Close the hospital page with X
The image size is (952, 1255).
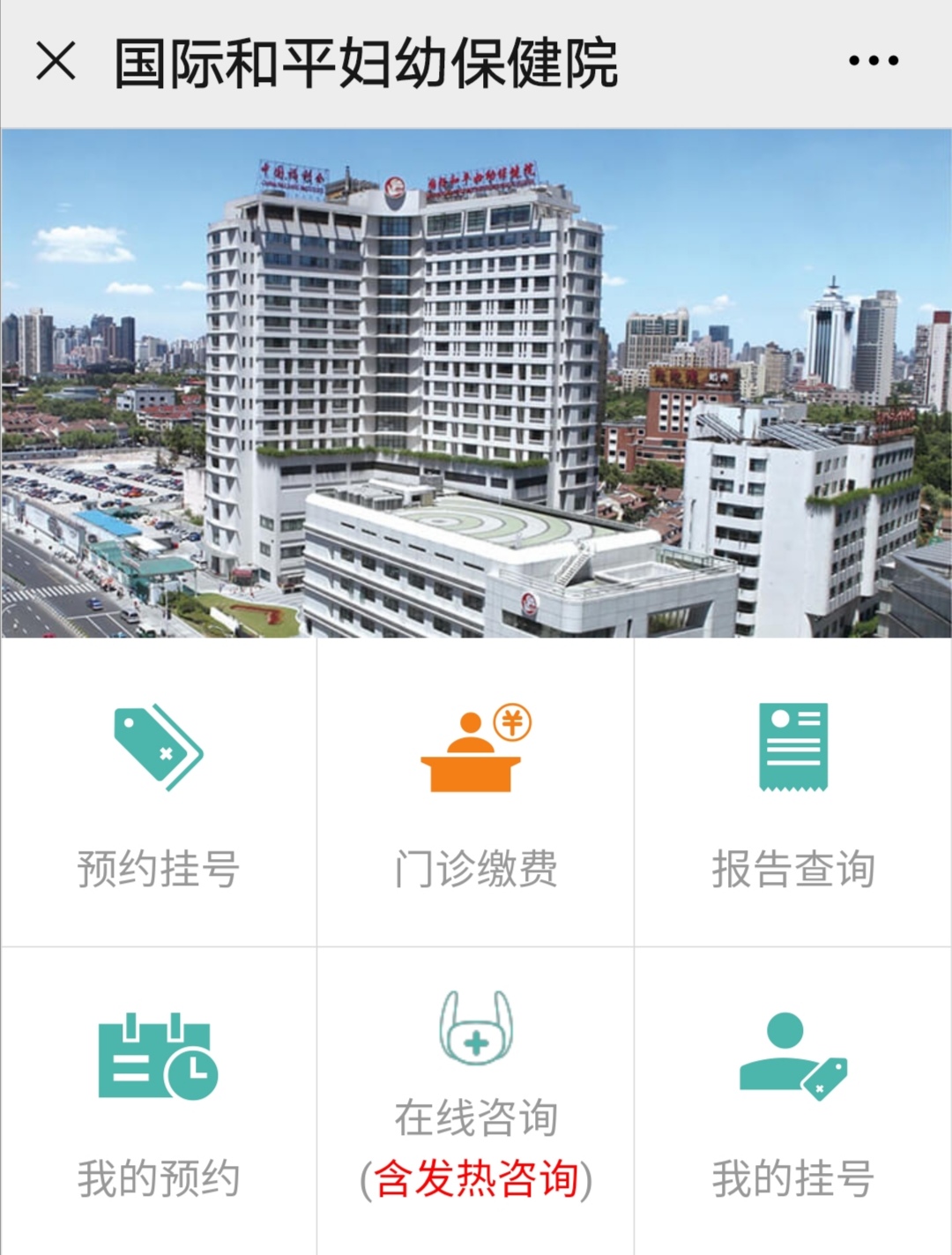coord(56,62)
